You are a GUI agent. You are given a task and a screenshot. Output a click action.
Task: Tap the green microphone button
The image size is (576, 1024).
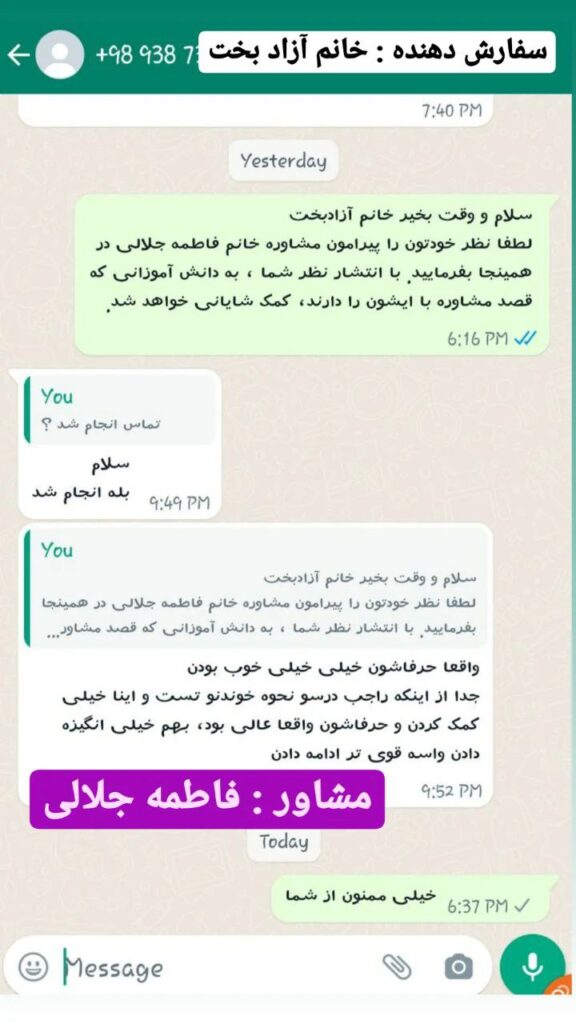click(x=532, y=967)
